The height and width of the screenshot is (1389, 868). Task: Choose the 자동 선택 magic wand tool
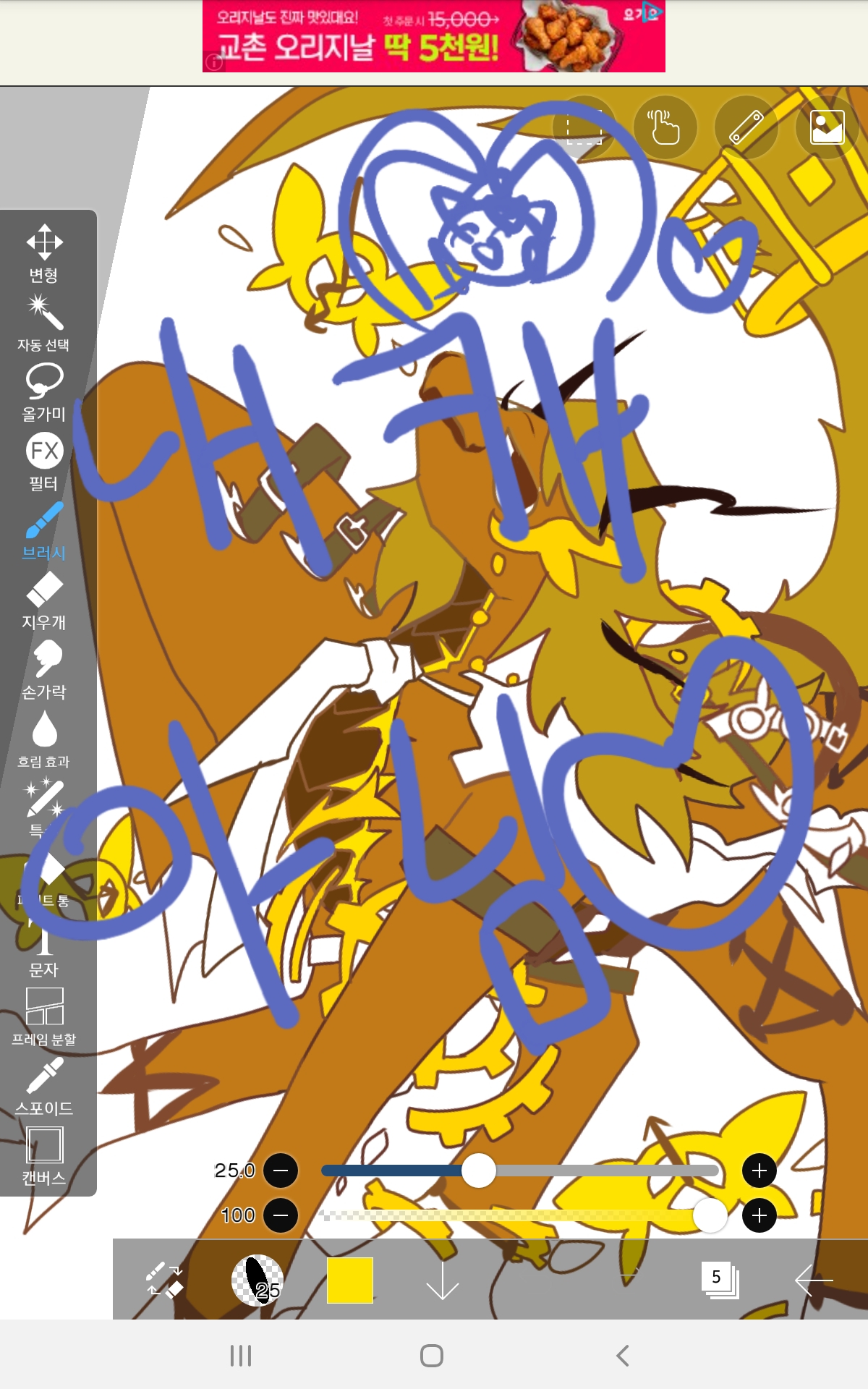click(44, 322)
